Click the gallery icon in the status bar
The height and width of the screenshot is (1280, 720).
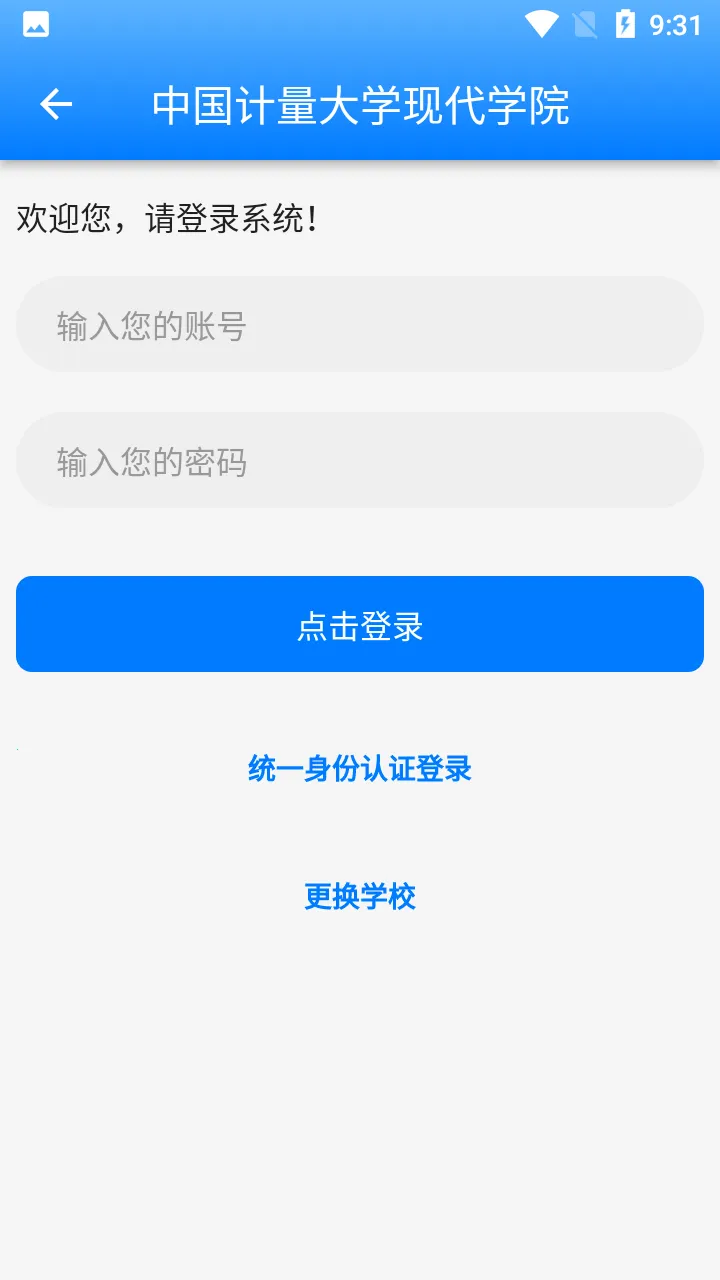coord(36,24)
